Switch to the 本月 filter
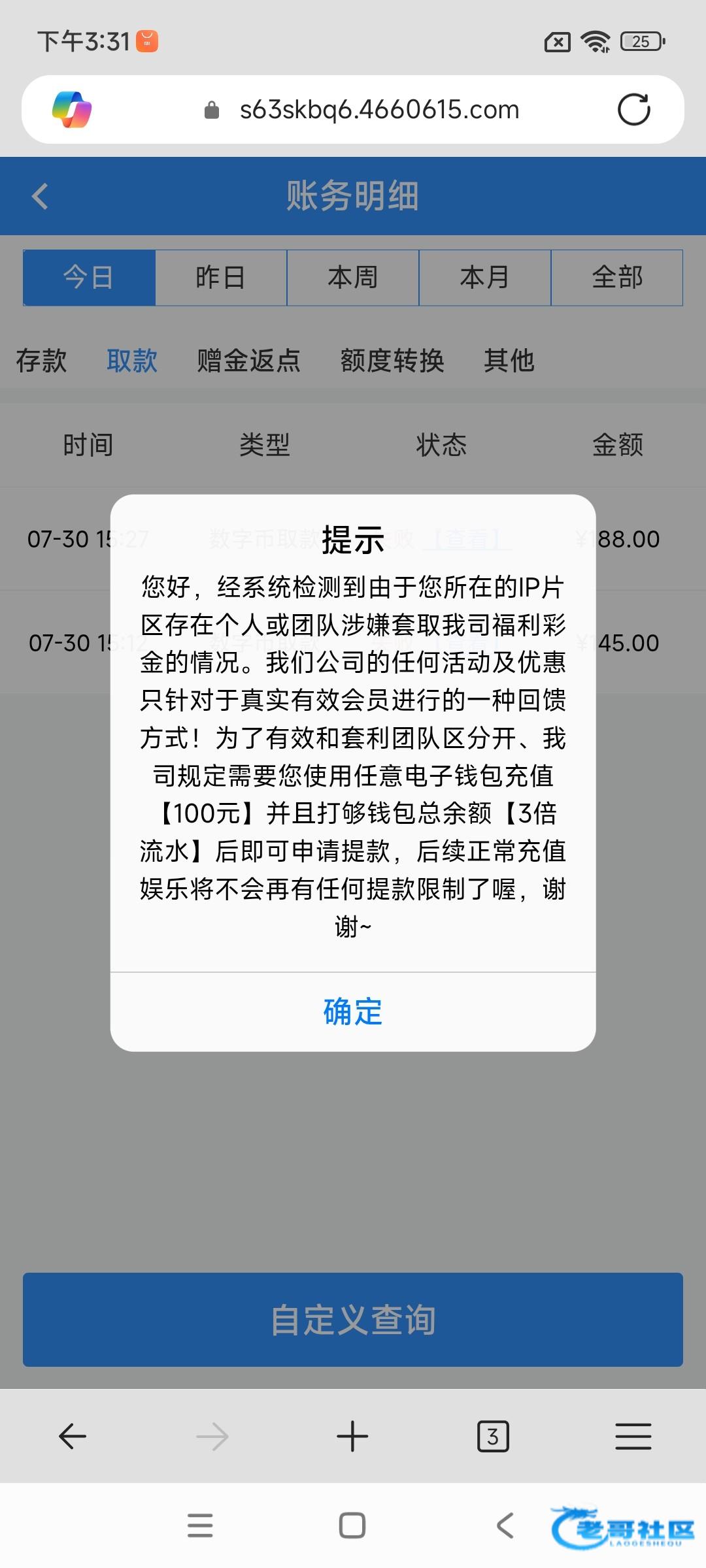 485,278
